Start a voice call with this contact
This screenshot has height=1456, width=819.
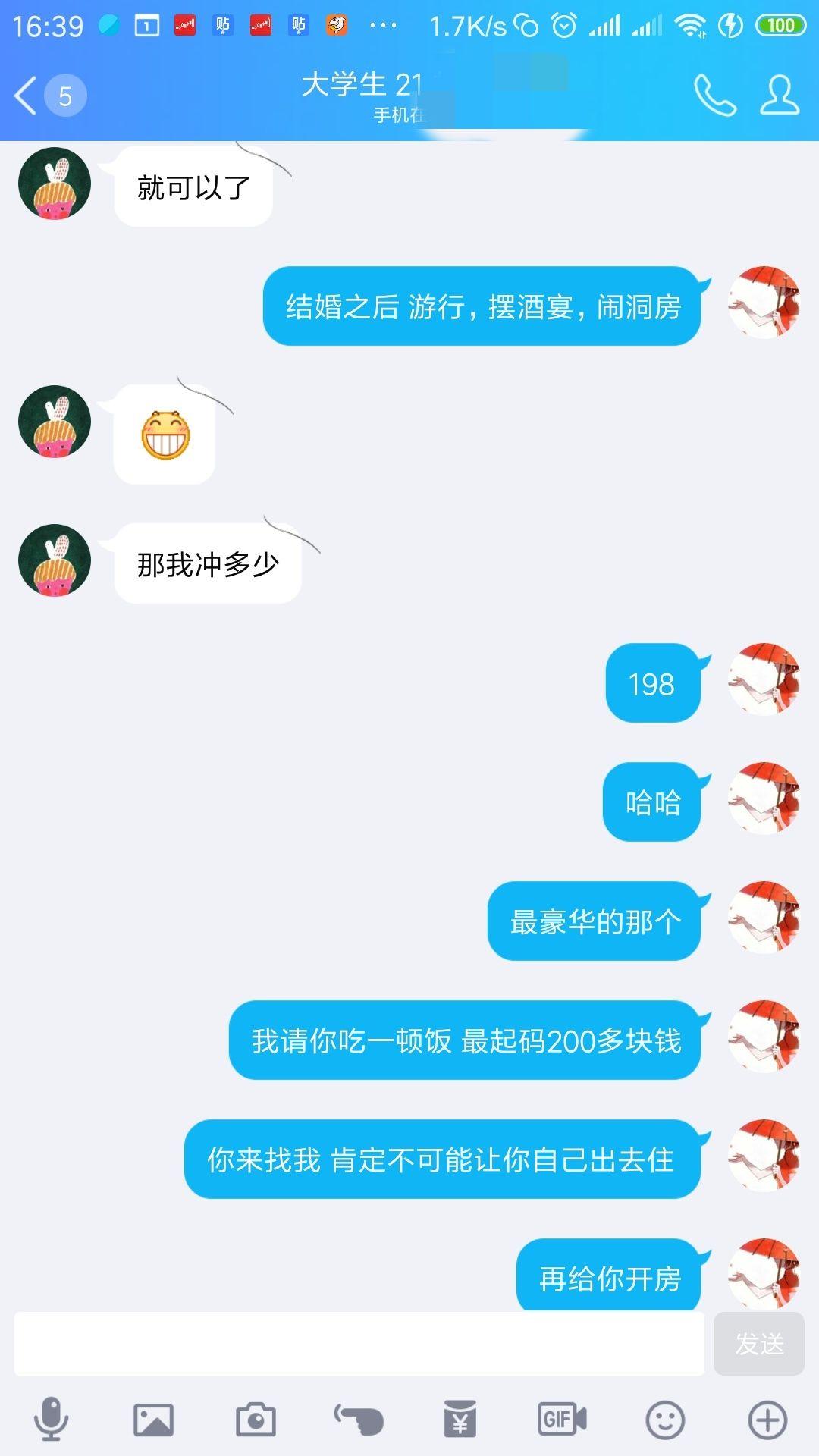click(714, 96)
